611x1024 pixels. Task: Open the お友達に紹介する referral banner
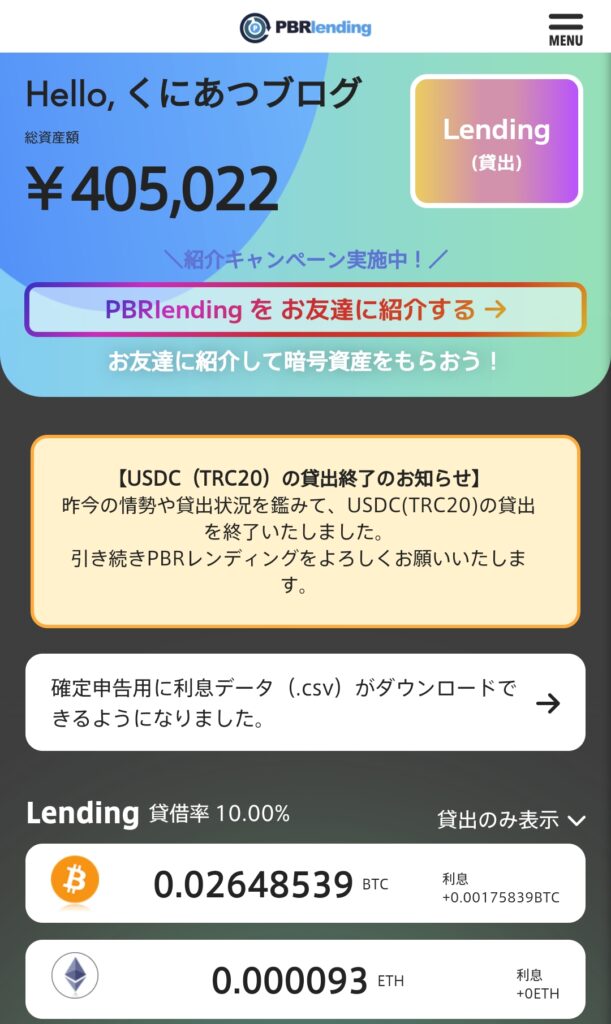click(305, 310)
